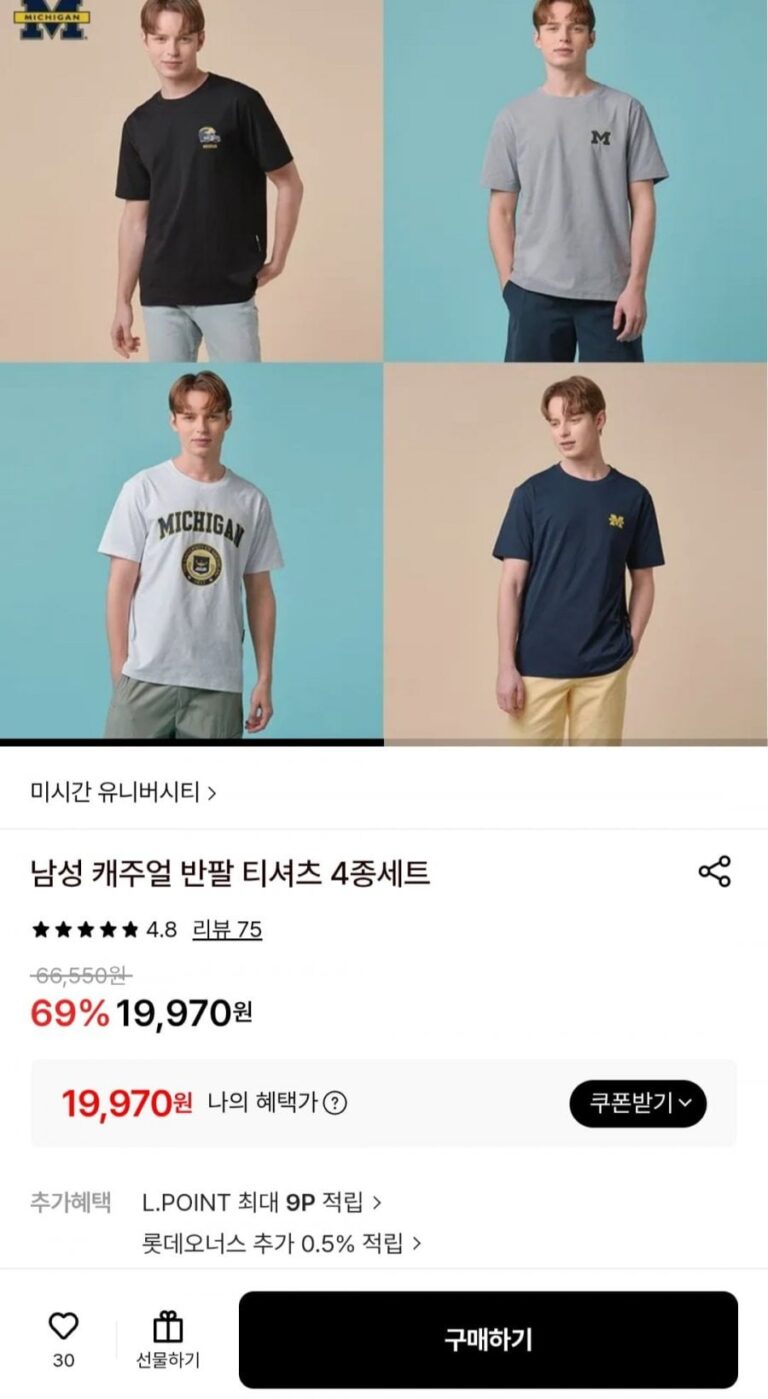The image size is (768, 1399).
Task: Share this product
Action: click(714, 871)
